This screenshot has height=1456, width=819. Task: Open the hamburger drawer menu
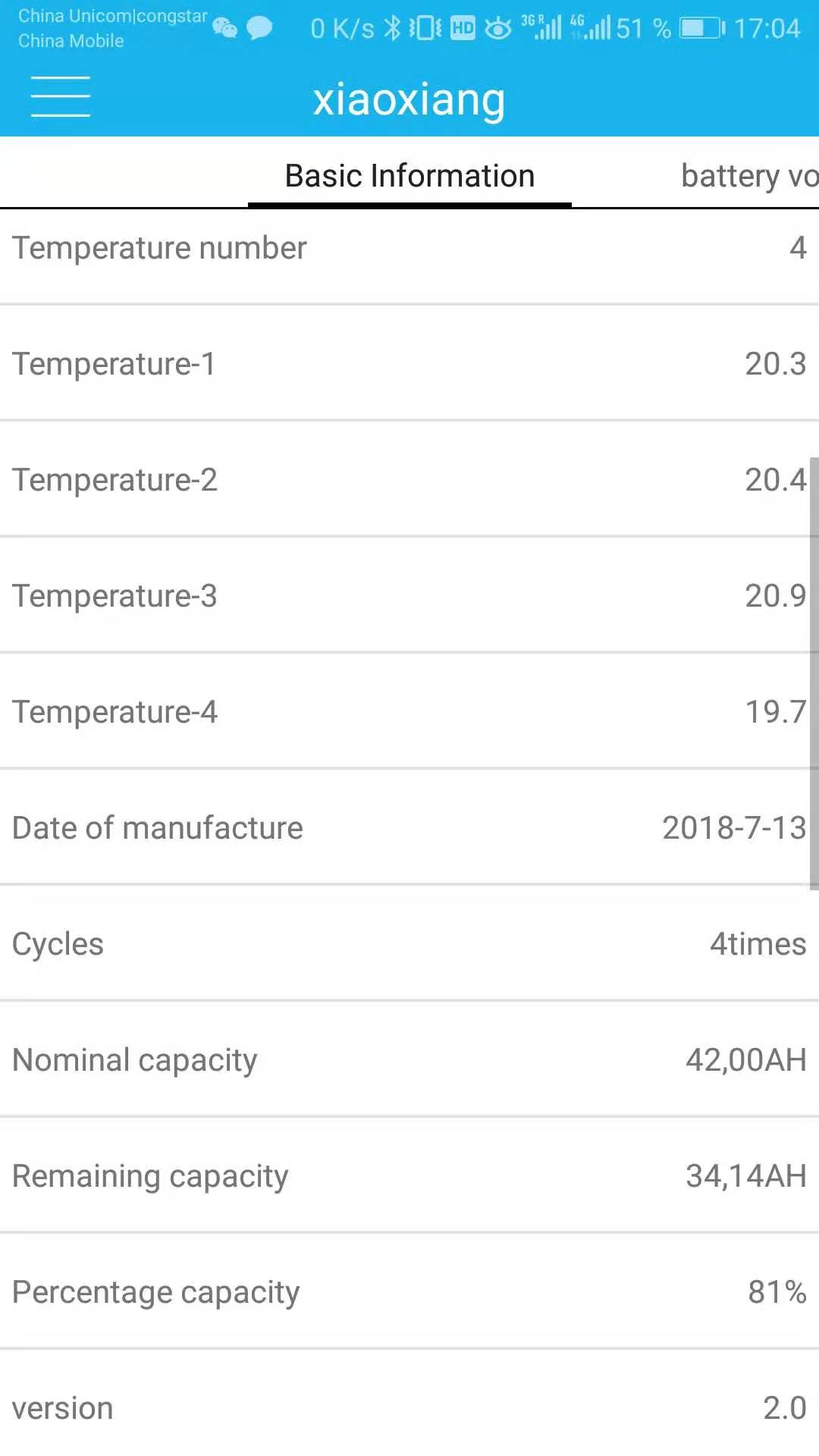[61, 97]
